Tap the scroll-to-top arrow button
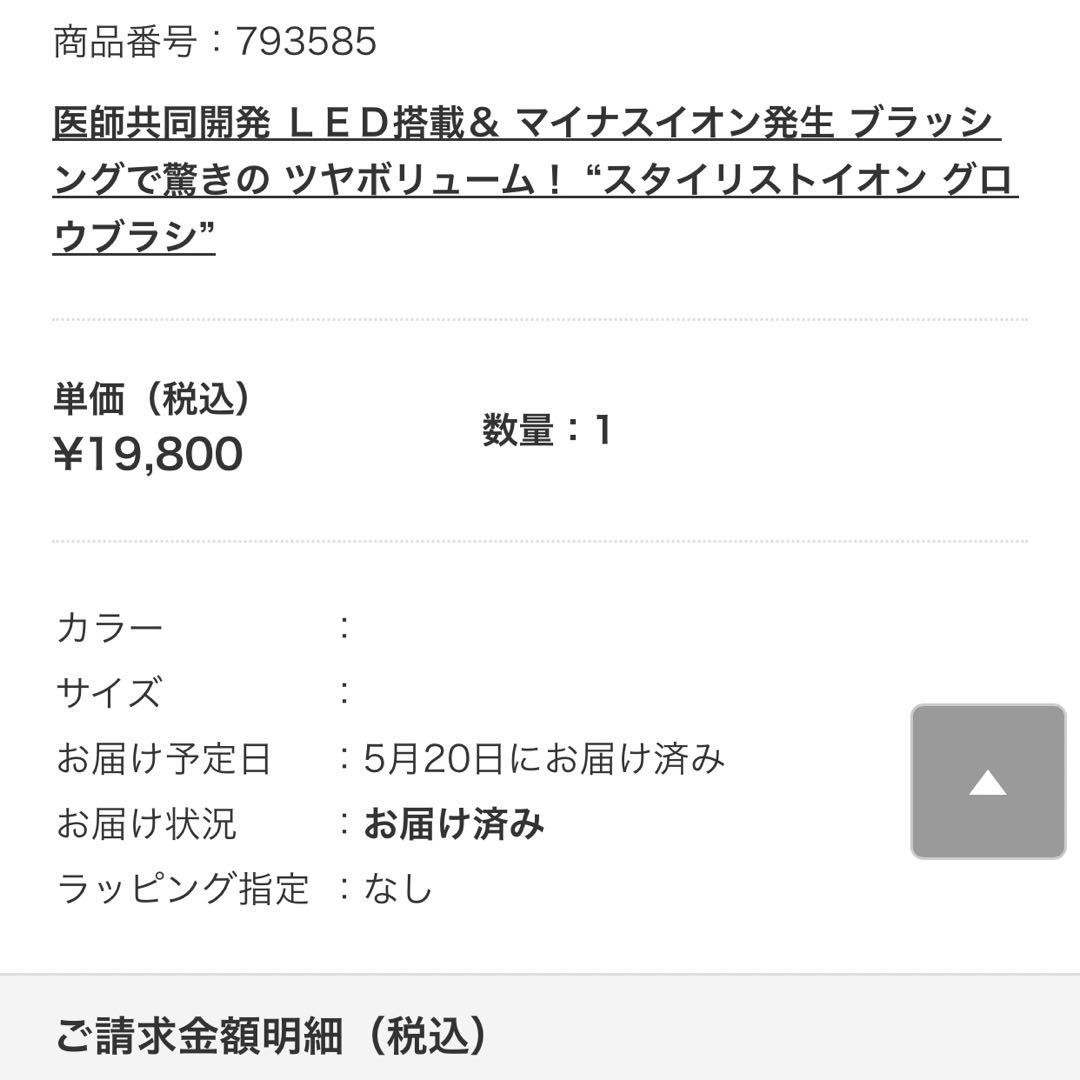 (987, 781)
